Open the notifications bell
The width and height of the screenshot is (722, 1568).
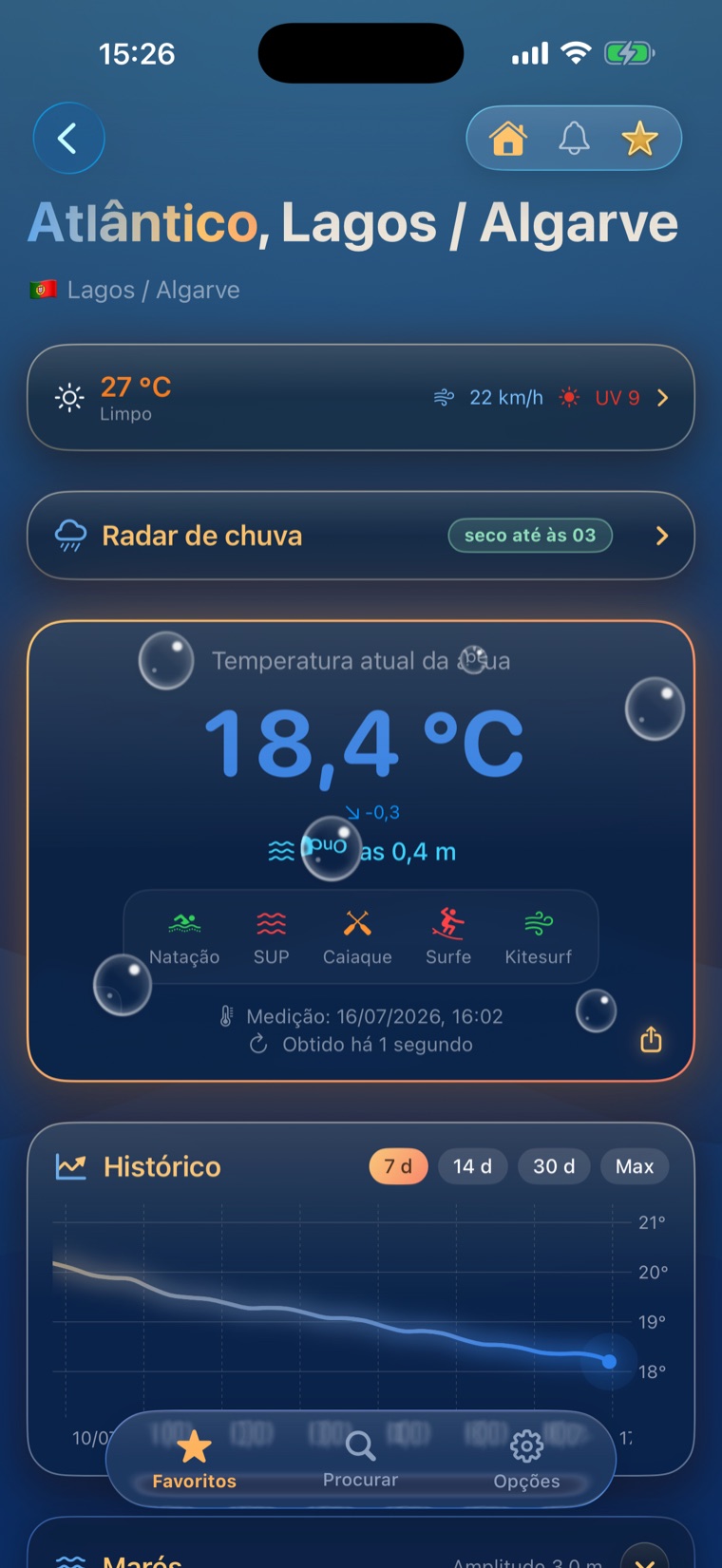pos(574,139)
